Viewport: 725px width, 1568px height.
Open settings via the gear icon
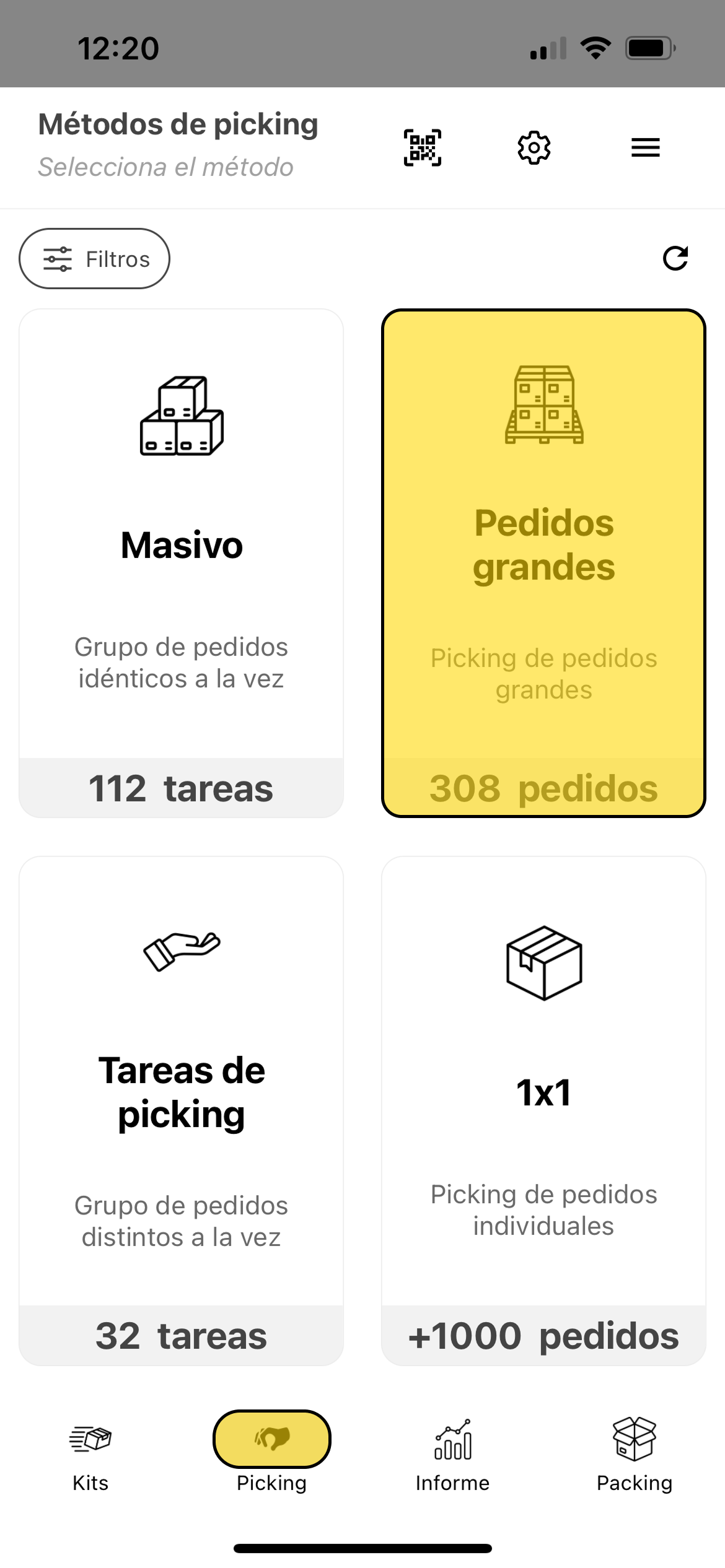point(534,147)
